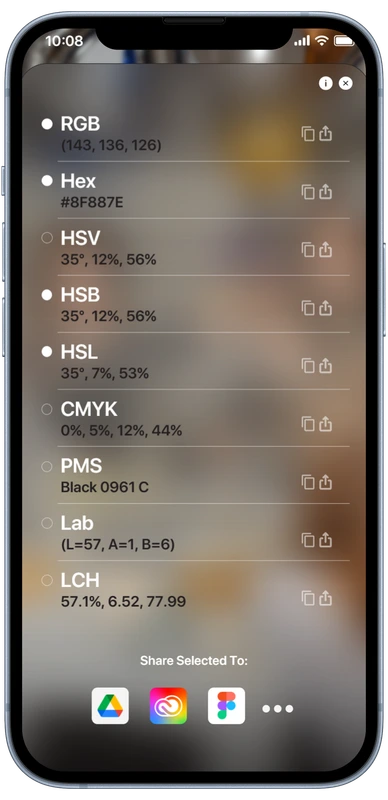This screenshot has height=800, width=388.
Task: Share selected values to Google Drive
Action: 110,706
